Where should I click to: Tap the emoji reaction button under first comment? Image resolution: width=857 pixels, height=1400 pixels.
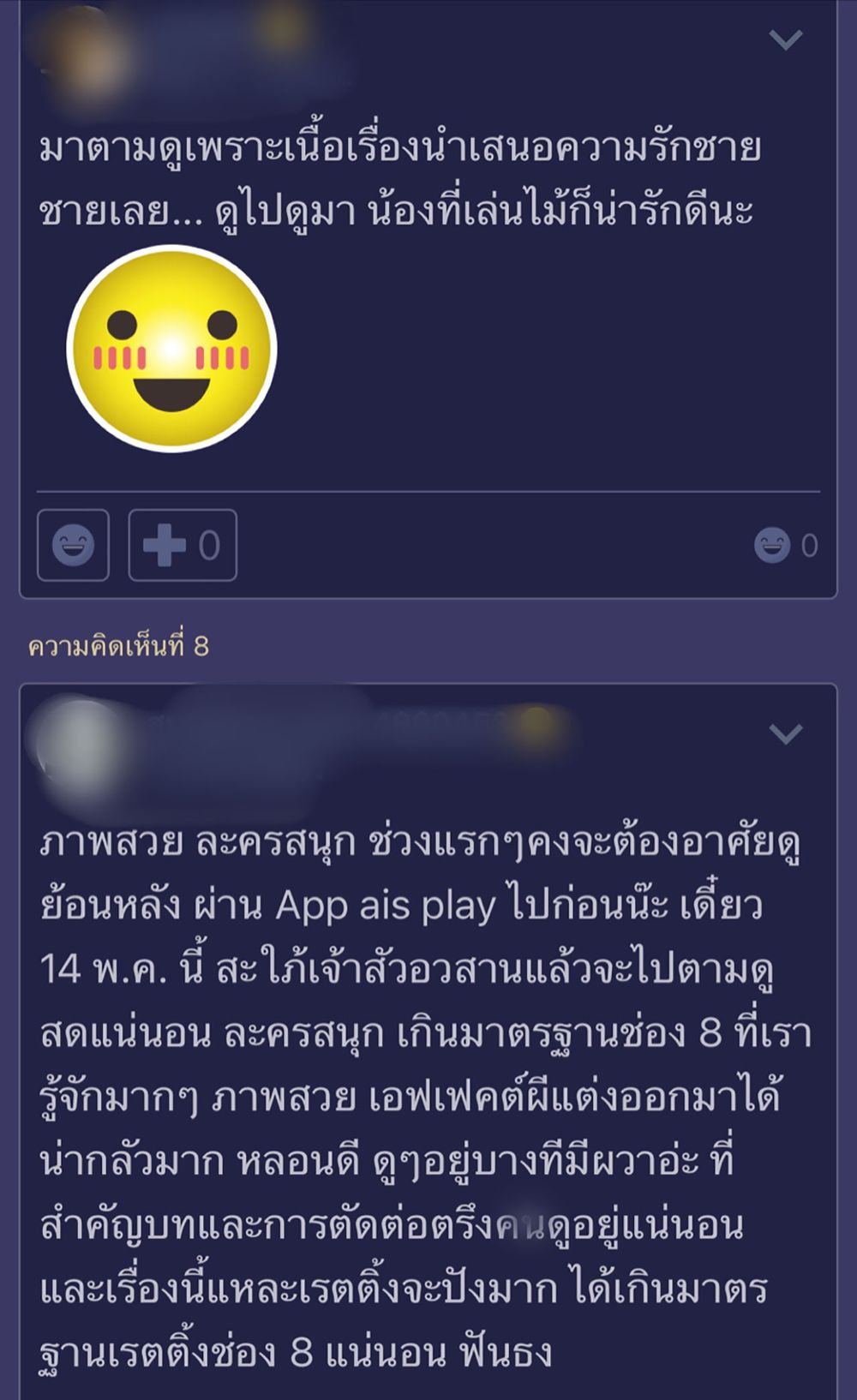tap(73, 545)
